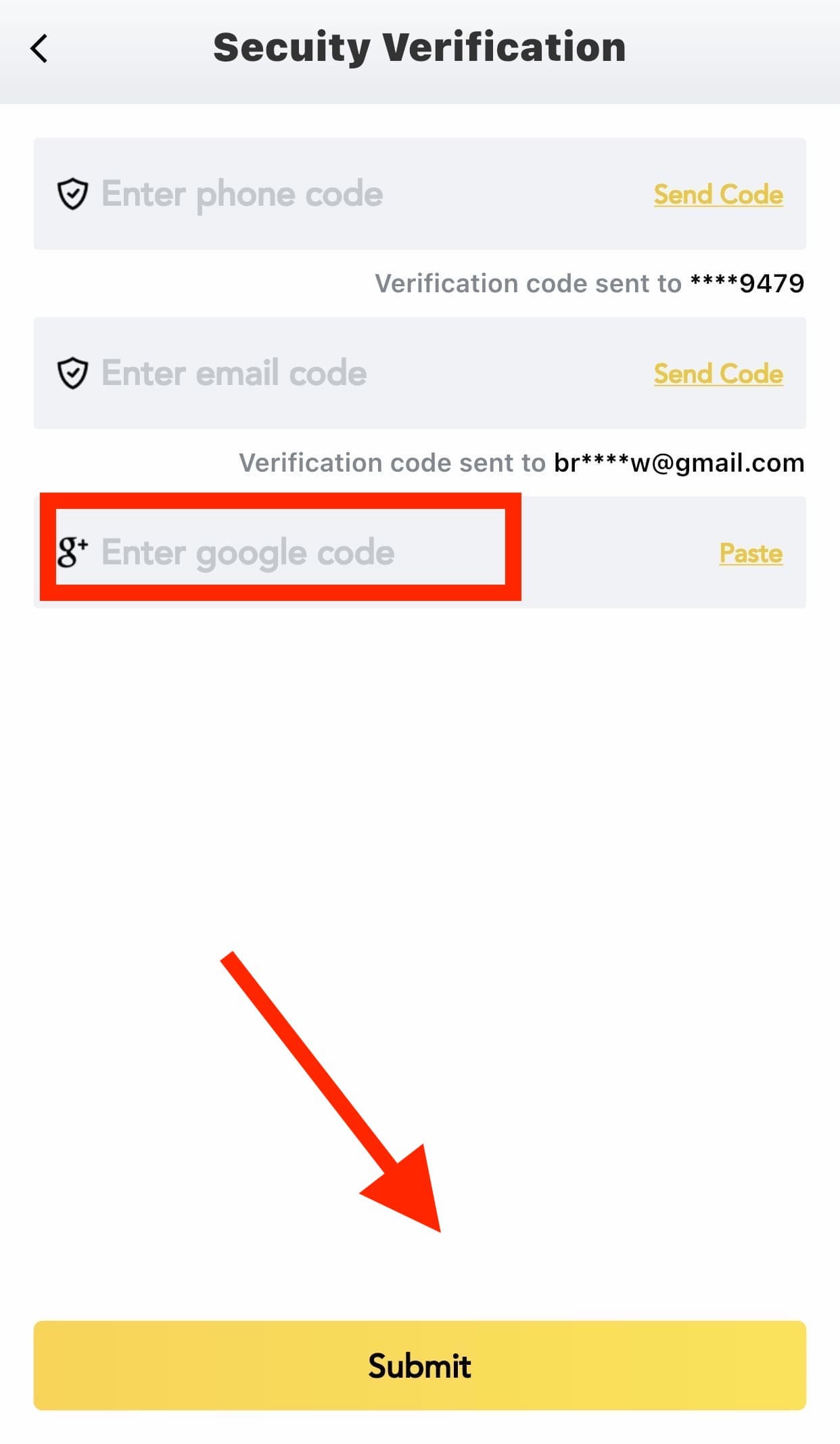The height and width of the screenshot is (1444, 840).
Task: Focus the Enter email code field
Action: 419,373
